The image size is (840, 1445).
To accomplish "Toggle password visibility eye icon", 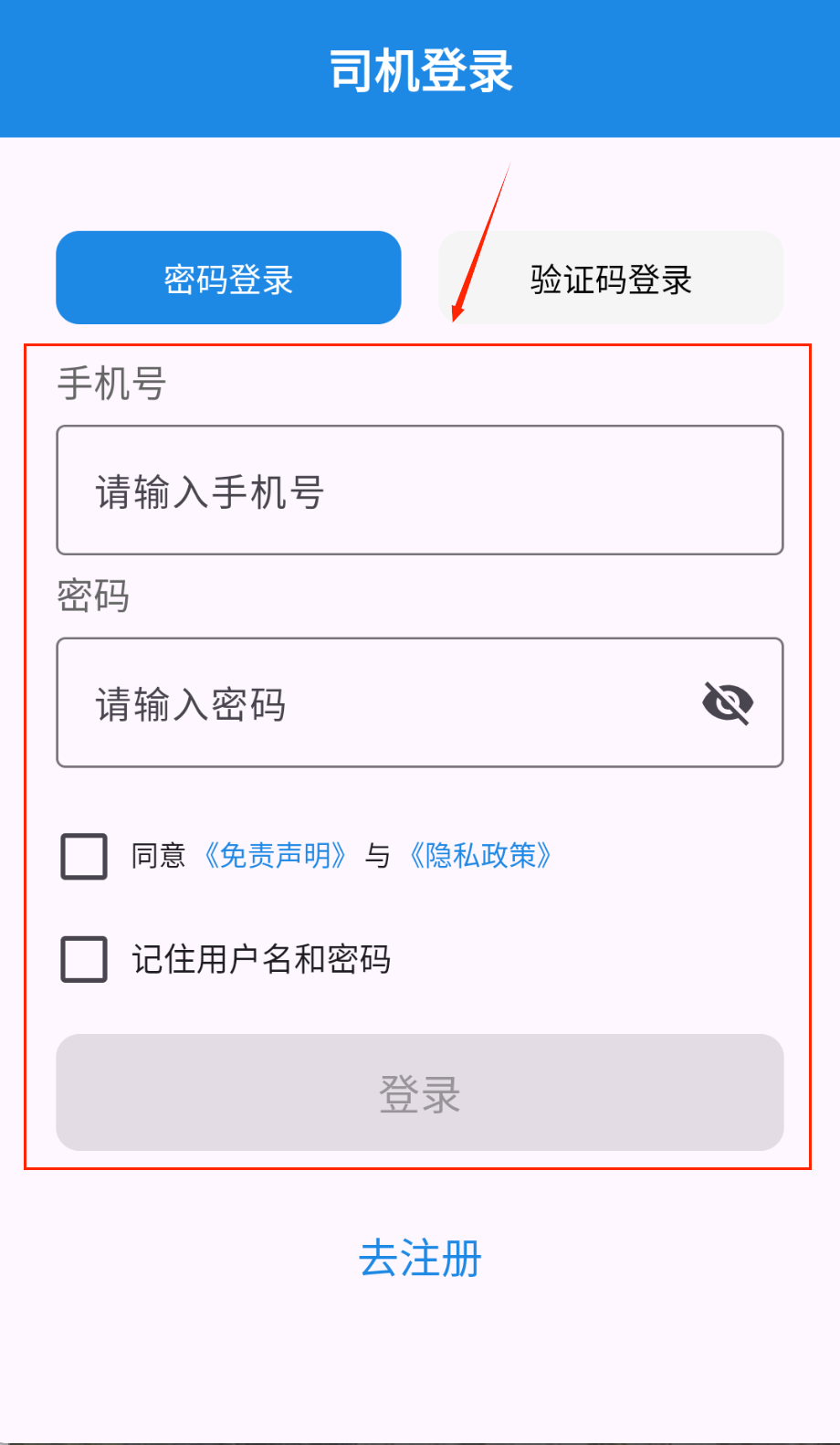I will 728,702.
